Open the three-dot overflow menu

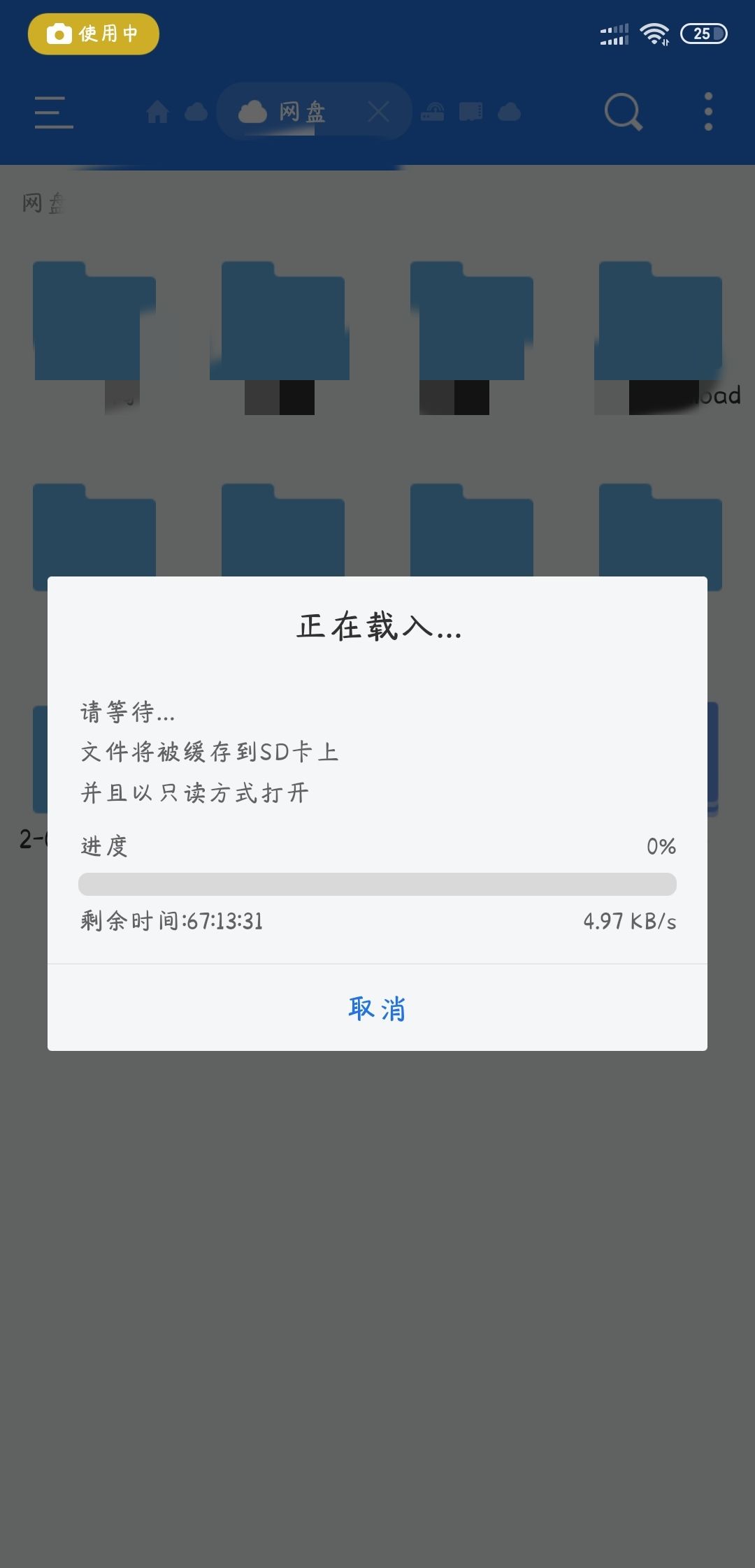(x=708, y=112)
